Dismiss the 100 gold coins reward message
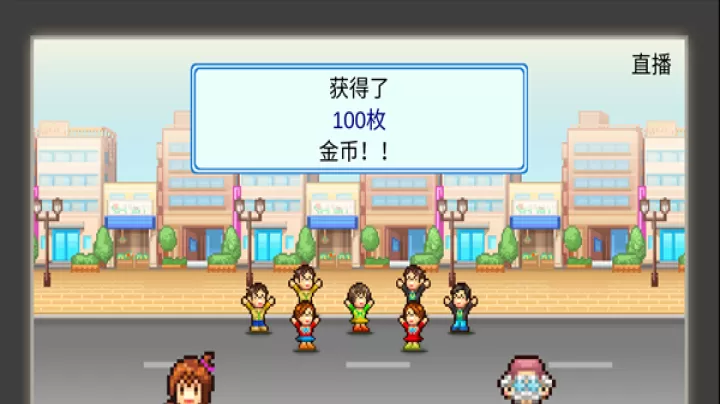 359,120
